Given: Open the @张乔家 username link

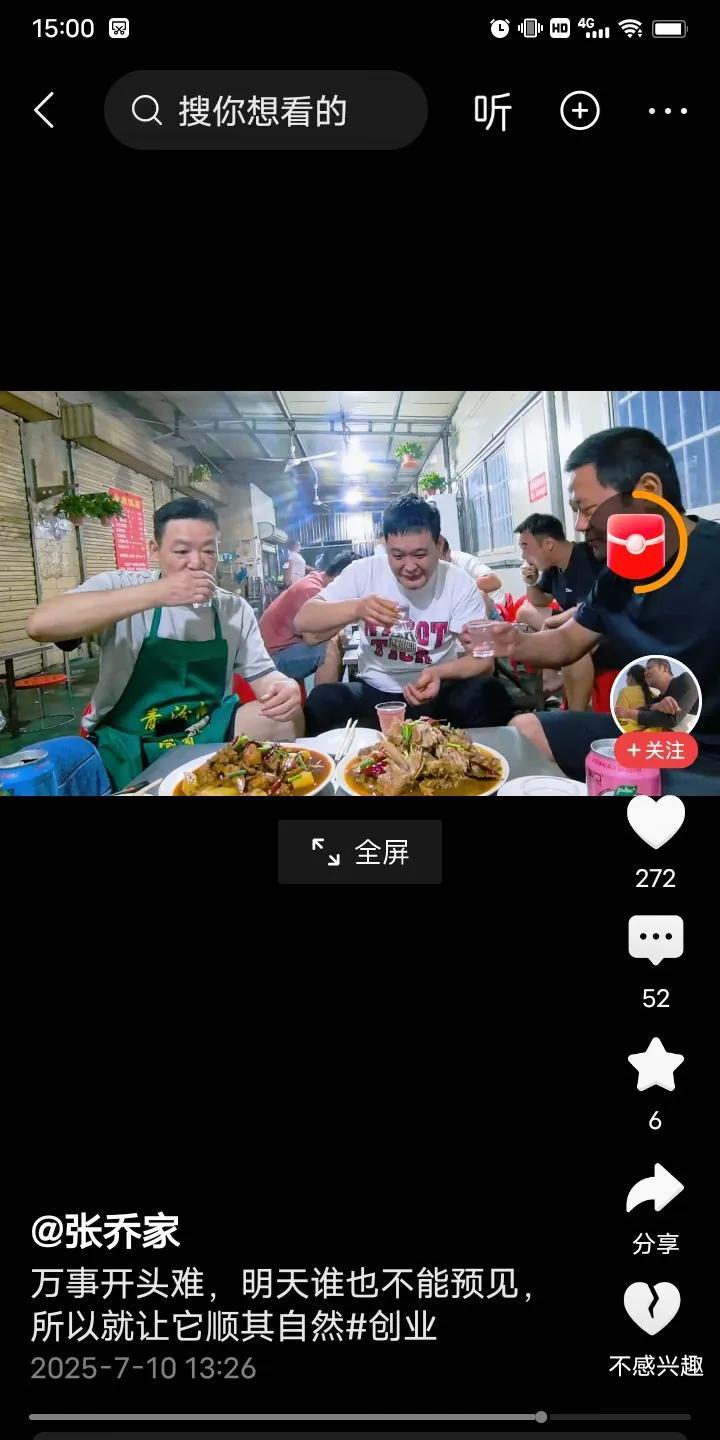Looking at the screenshot, I should (x=105, y=1232).
